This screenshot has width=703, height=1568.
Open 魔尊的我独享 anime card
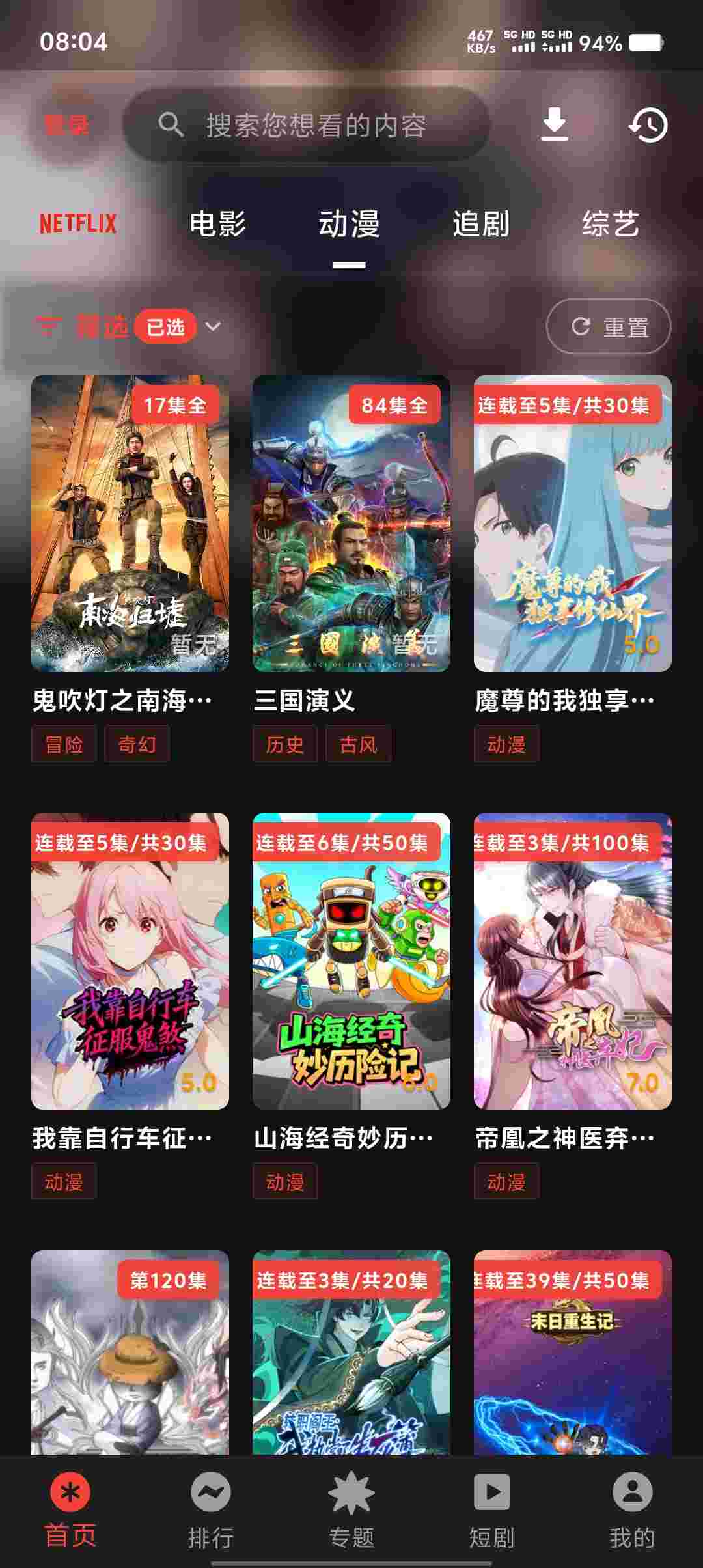(573, 524)
